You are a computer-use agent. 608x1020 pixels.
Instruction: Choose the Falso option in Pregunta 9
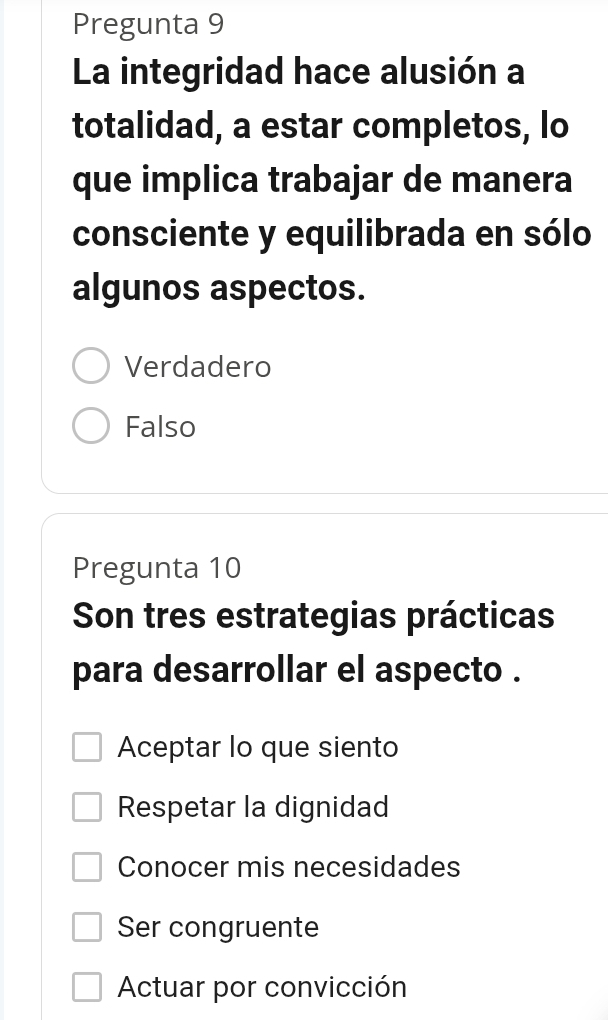tap(92, 427)
